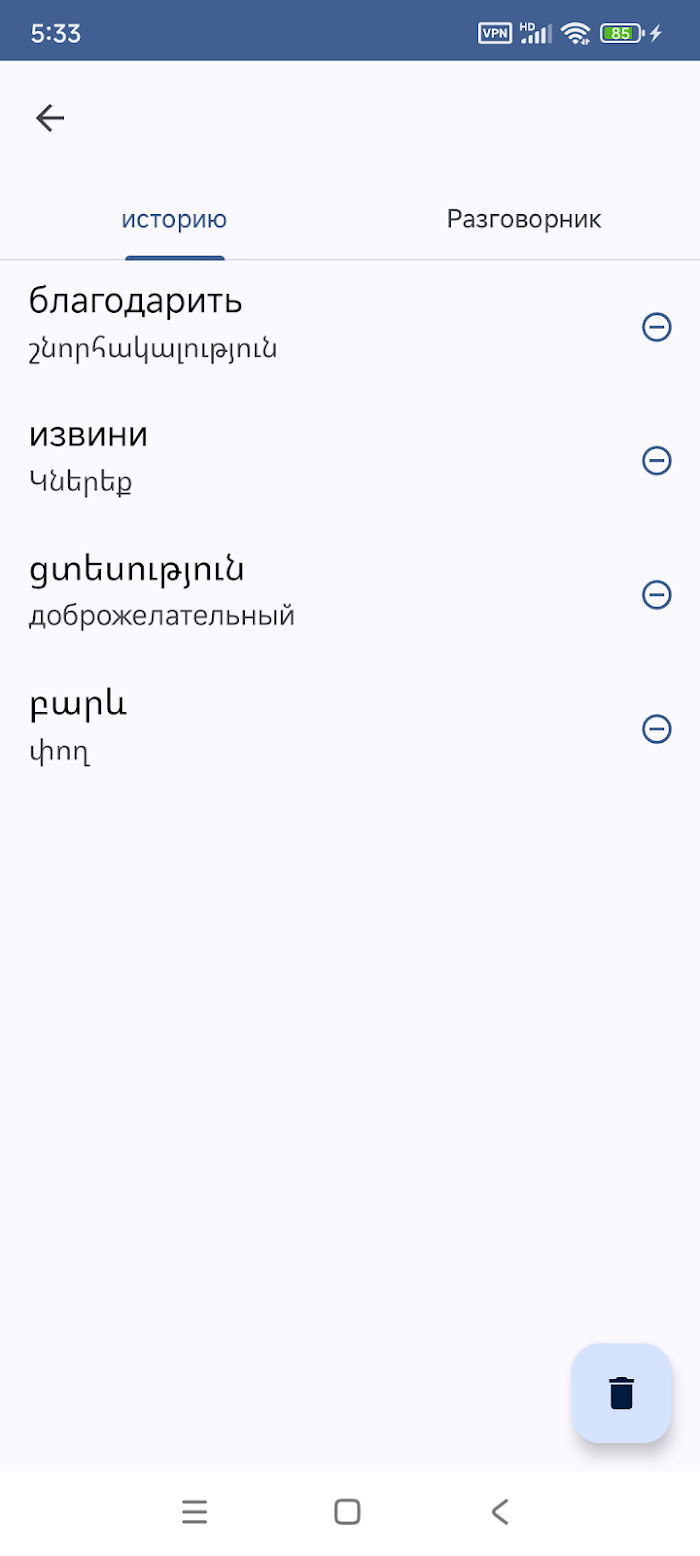The width and height of the screenshot is (700, 1556).
Task: Remove the извини entry from history
Action: click(x=656, y=460)
